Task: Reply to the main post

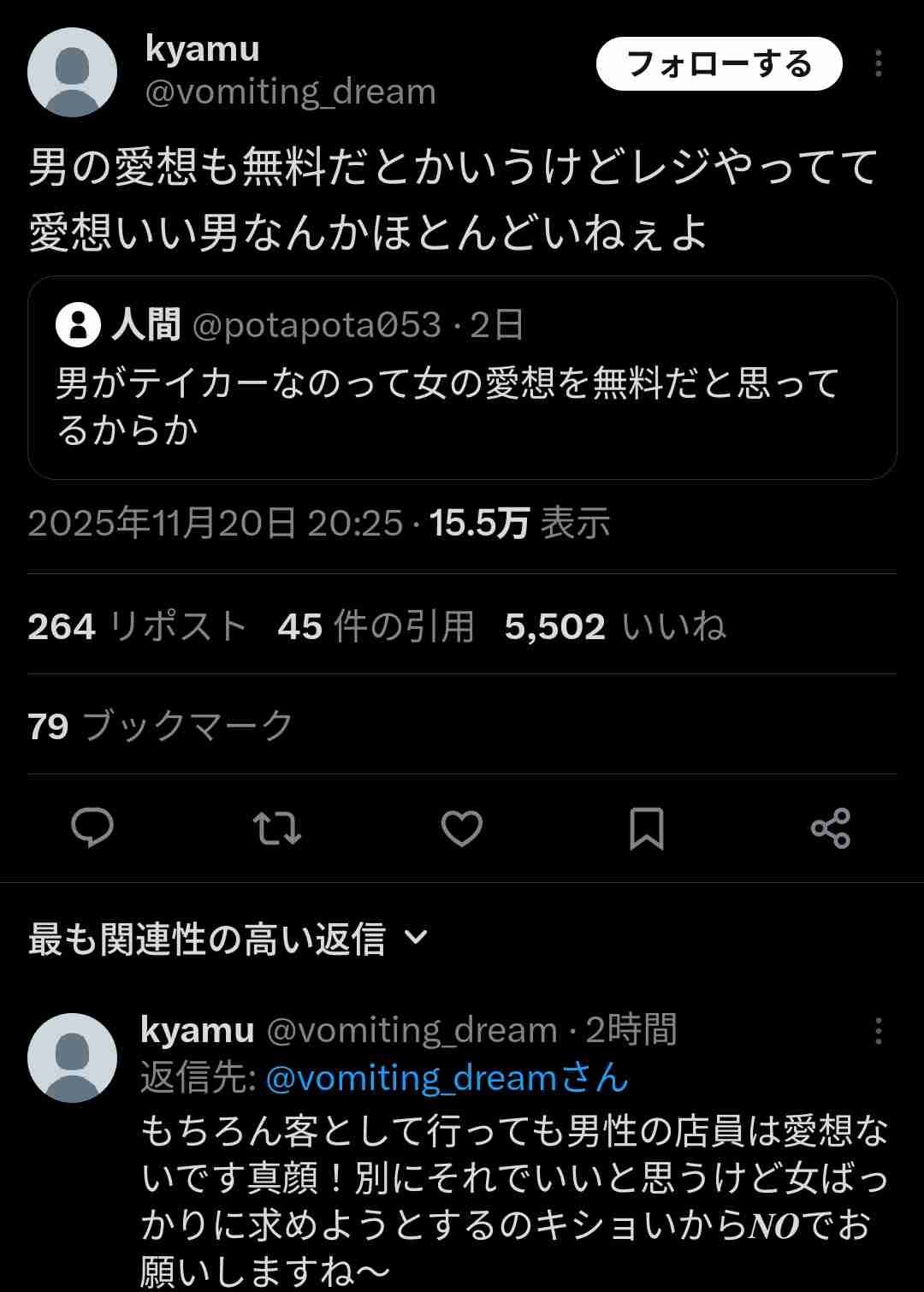Action: pyautogui.click(x=92, y=827)
